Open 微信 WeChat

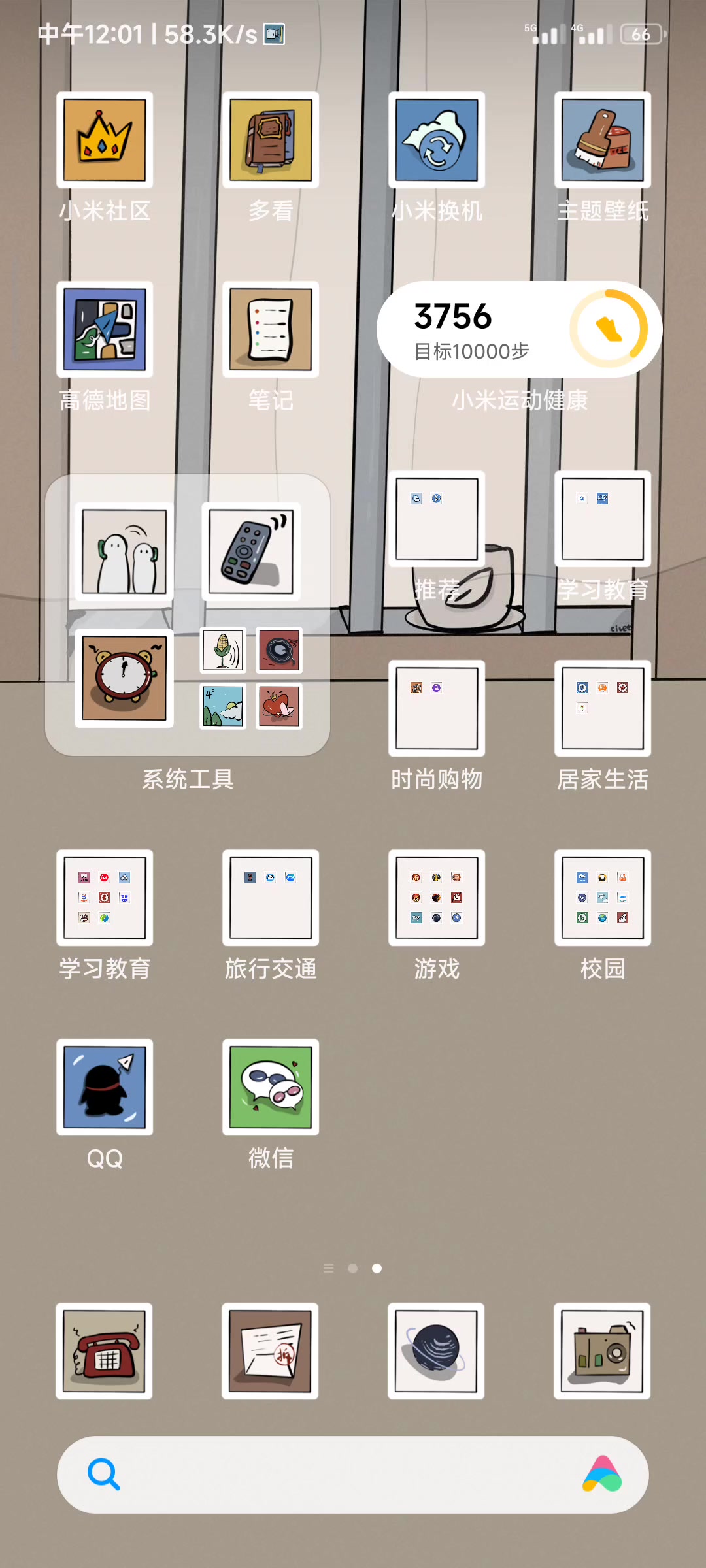[x=271, y=1088]
